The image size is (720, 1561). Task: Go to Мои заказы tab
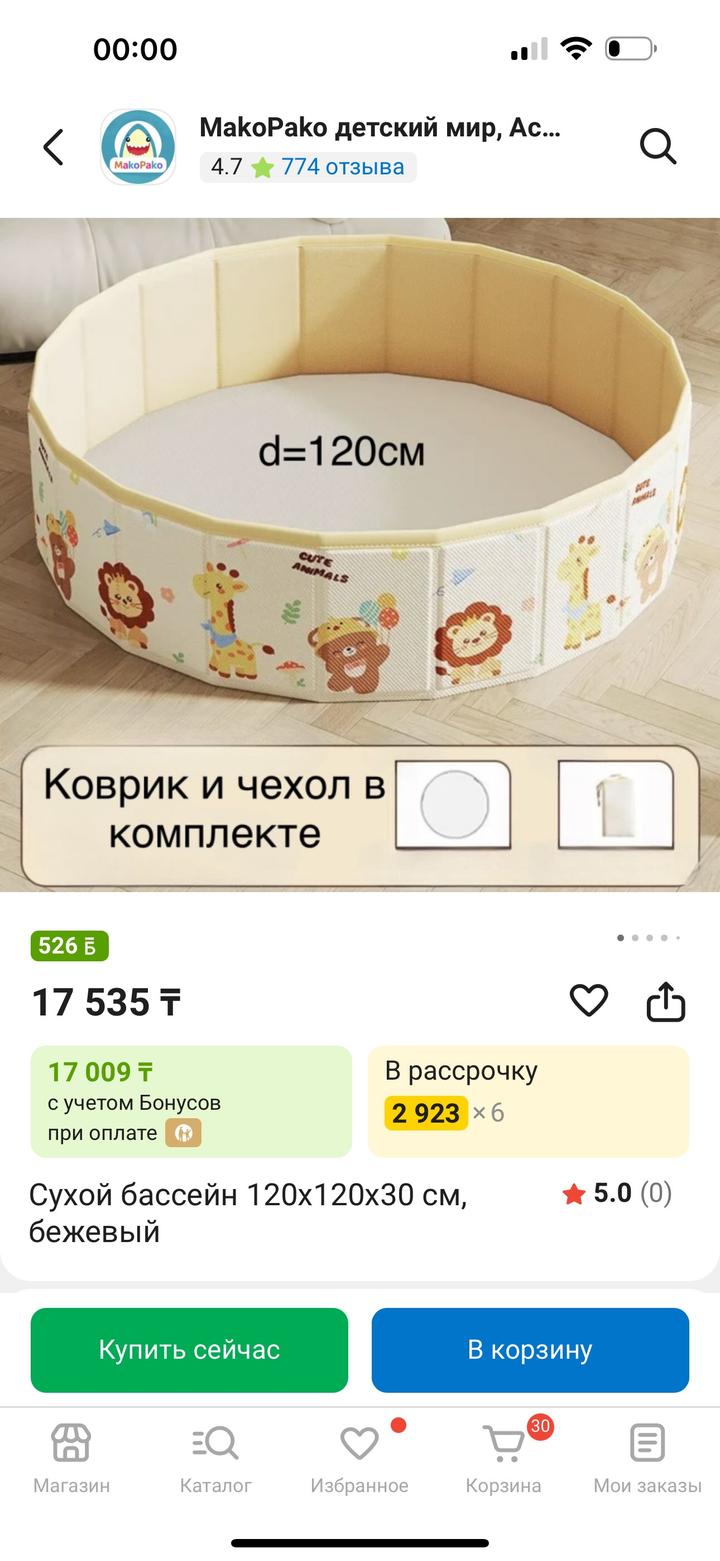pyautogui.click(x=647, y=1458)
